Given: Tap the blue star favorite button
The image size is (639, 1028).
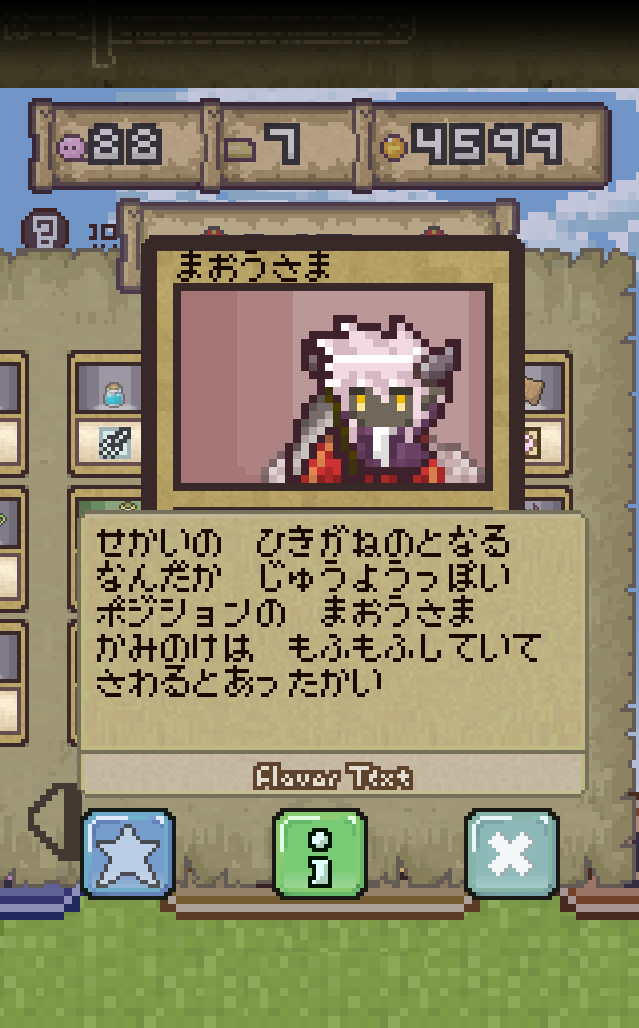Looking at the screenshot, I should click(x=128, y=854).
